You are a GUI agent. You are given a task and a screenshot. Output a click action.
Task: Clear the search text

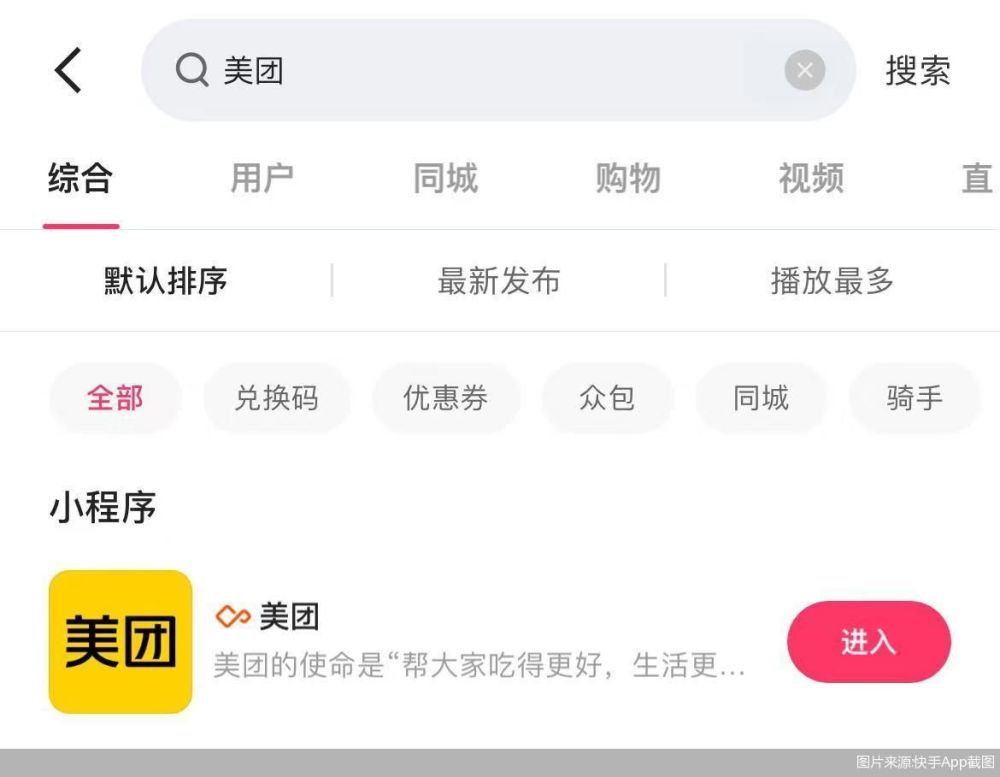click(804, 71)
